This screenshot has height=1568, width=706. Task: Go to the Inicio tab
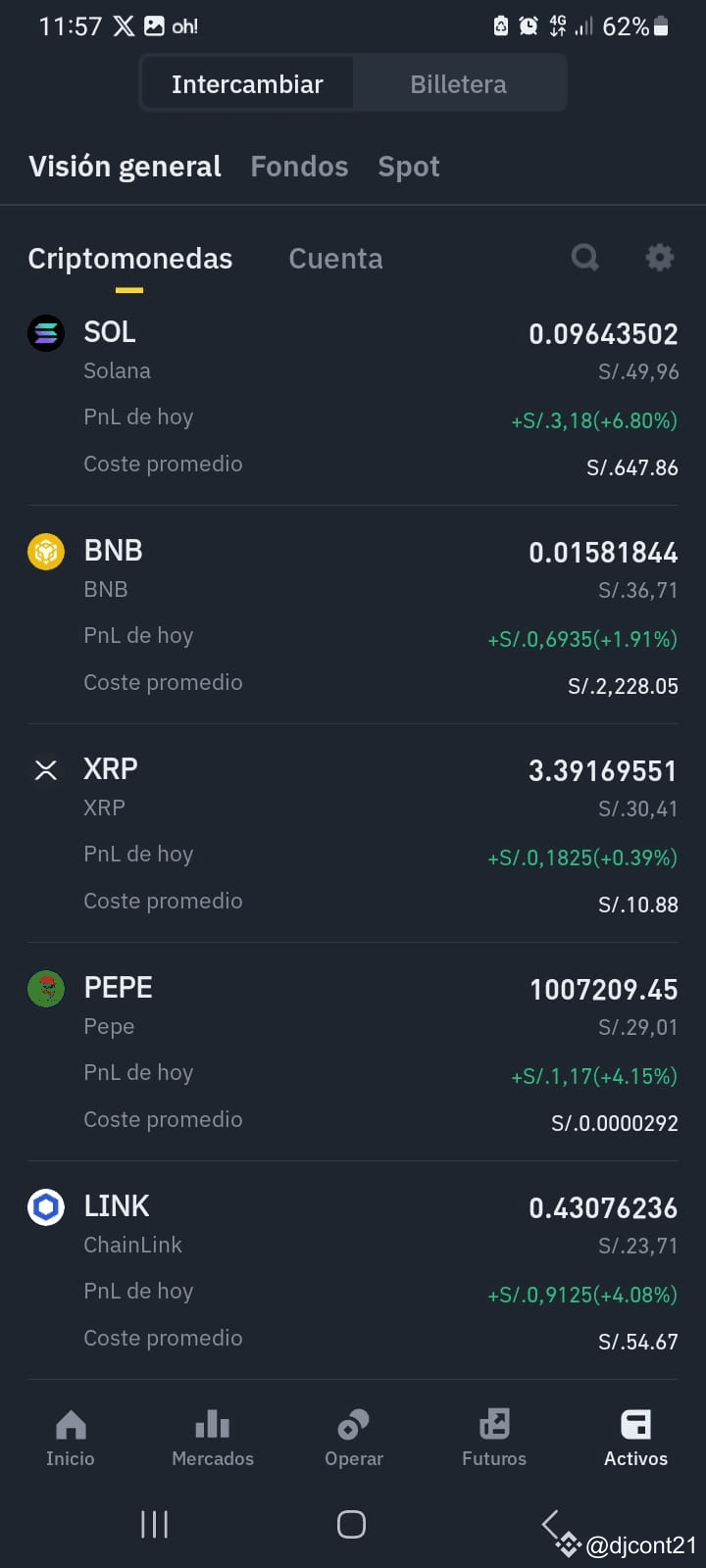[71, 1438]
